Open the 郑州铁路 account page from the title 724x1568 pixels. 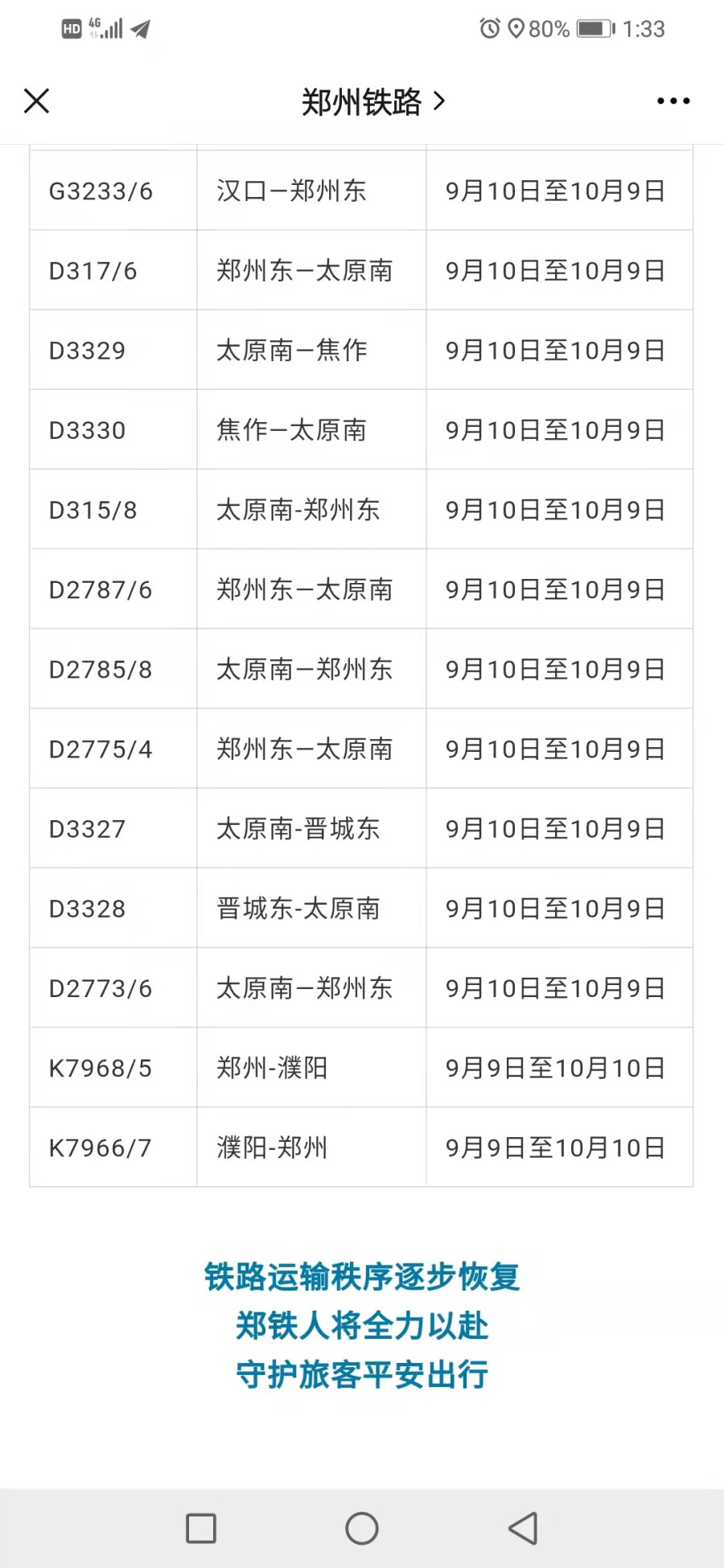pyautogui.click(x=372, y=102)
